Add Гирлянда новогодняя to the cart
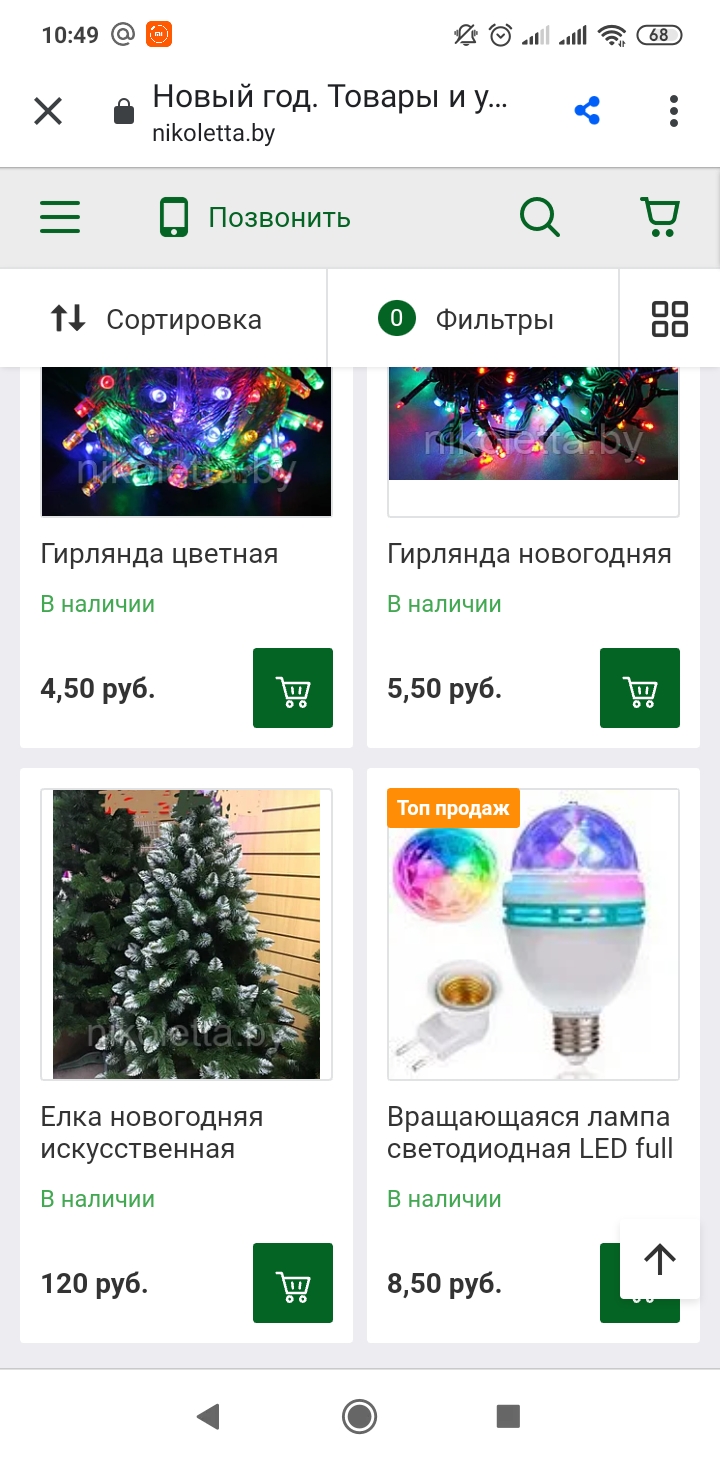Viewport: 720px width, 1464px height. pyautogui.click(x=640, y=688)
